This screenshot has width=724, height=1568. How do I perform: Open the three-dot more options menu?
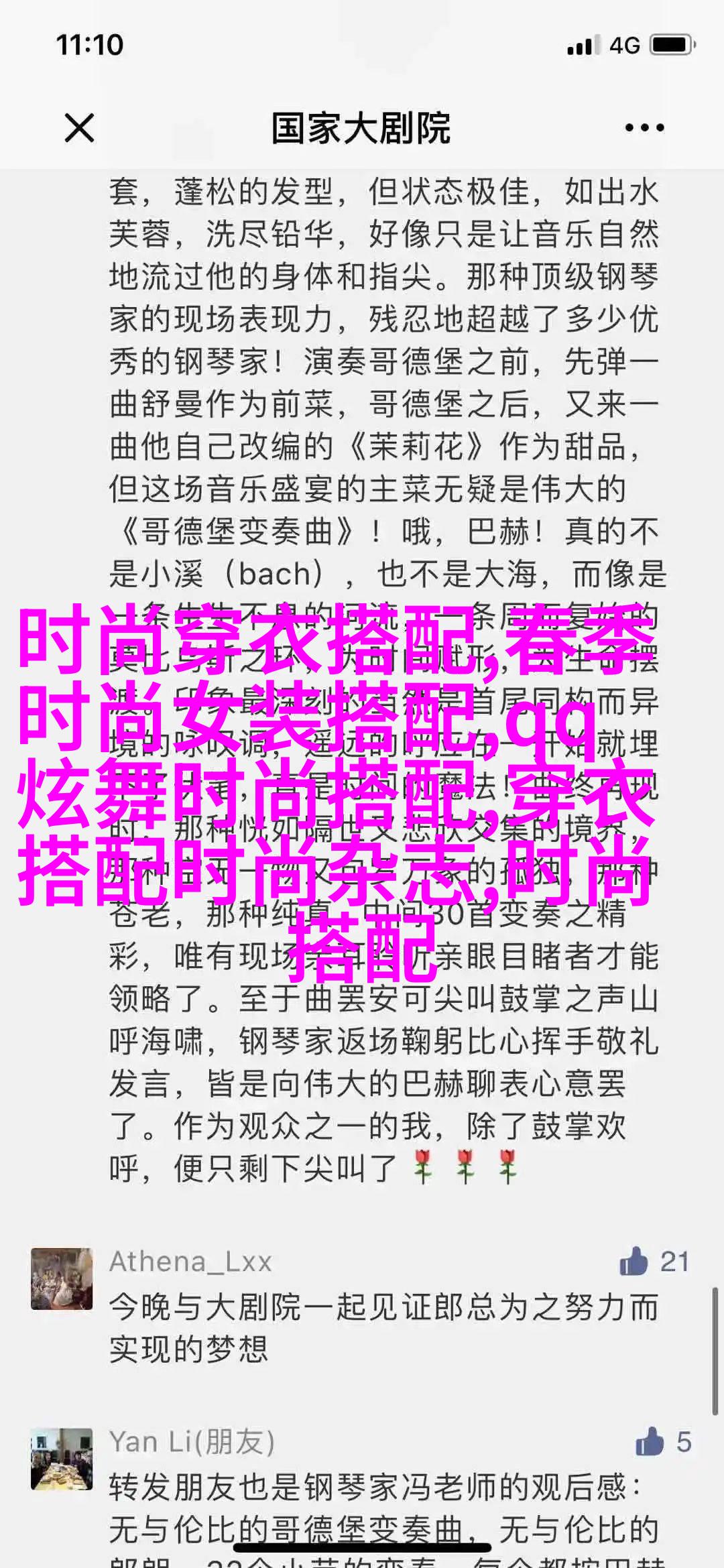pyautogui.click(x=644, y=127)
